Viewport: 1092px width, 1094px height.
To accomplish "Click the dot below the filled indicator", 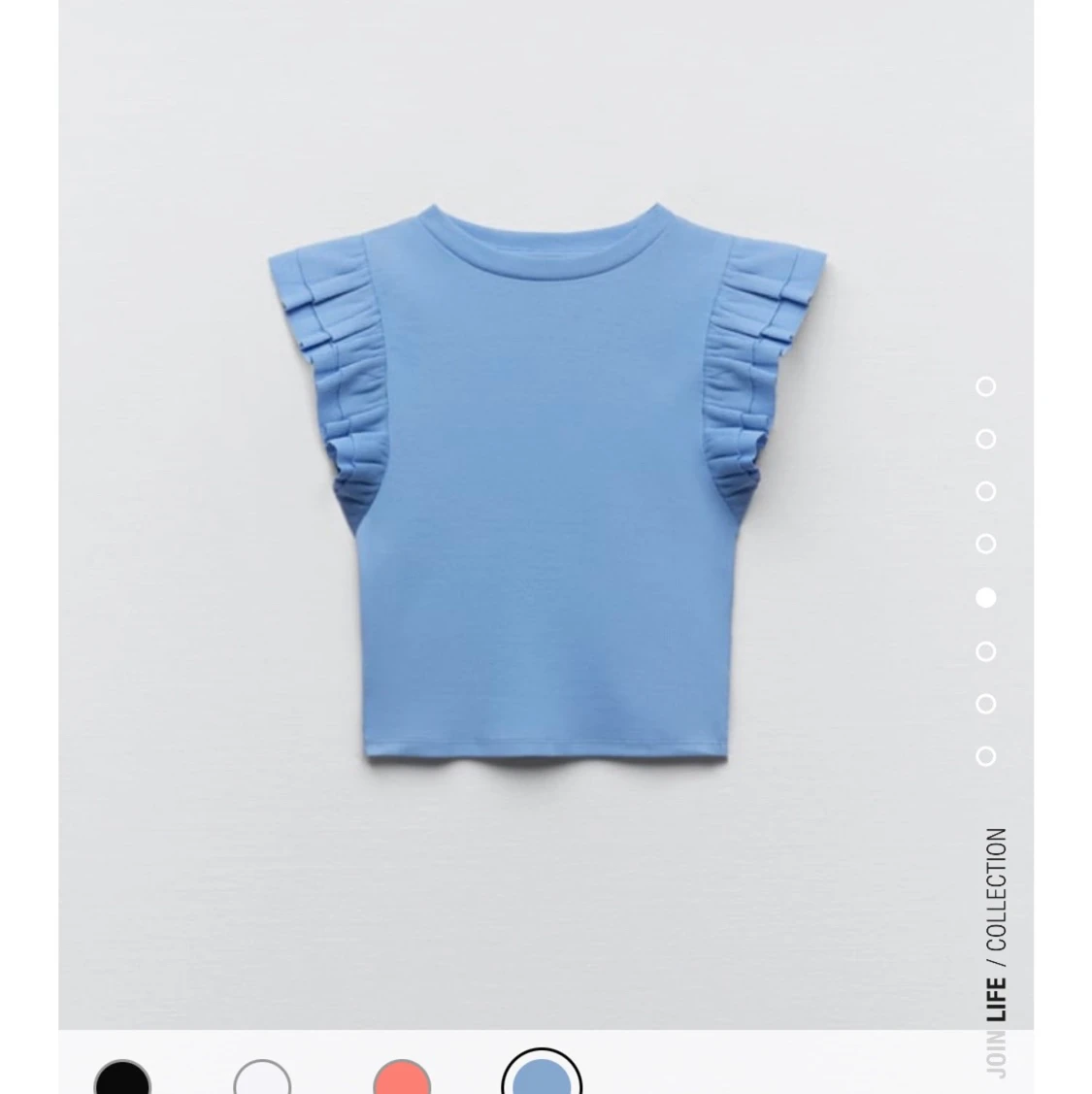I will point(984,649).
